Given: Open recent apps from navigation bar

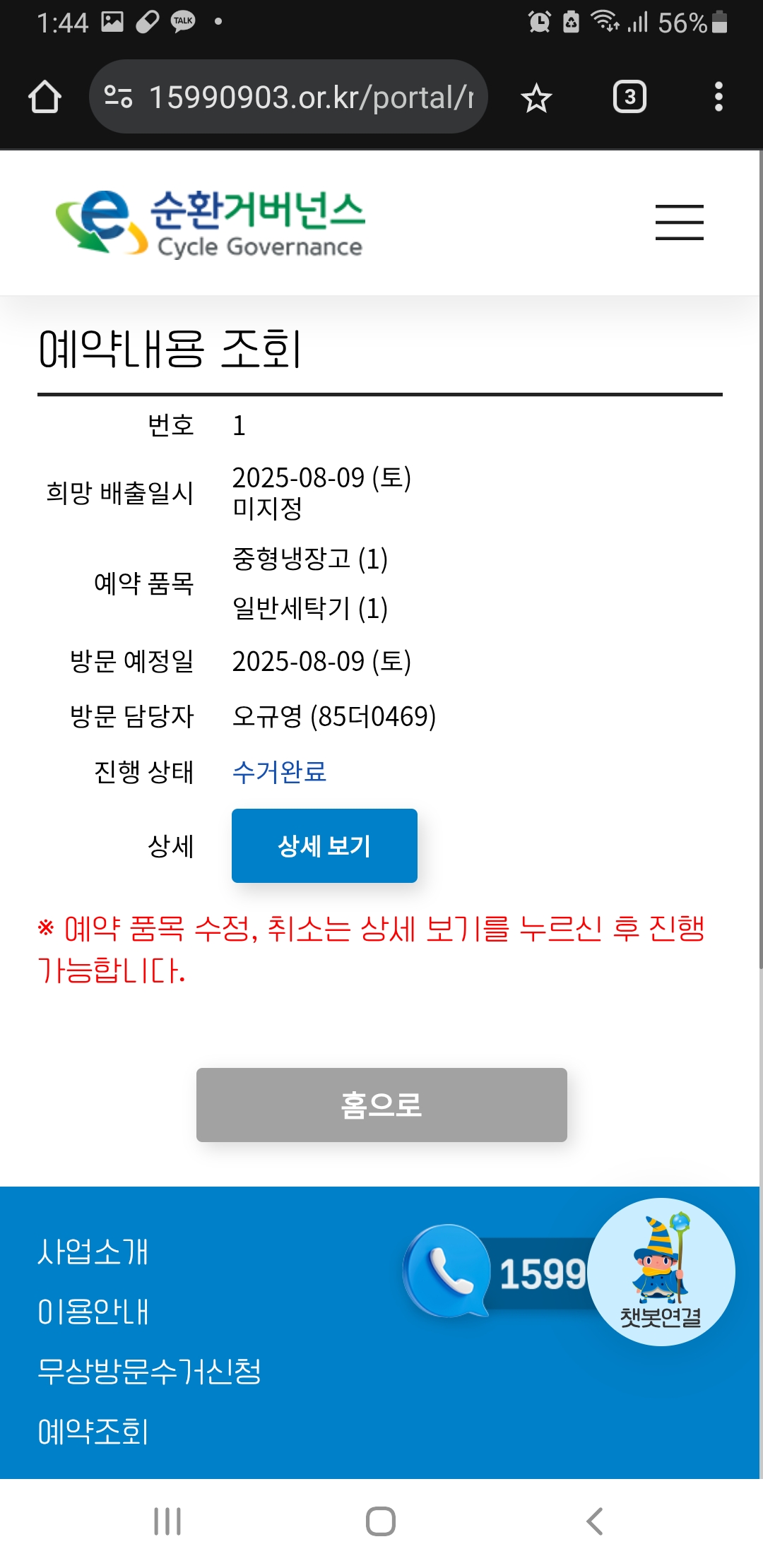Looking at the screenshot, I should (167, 1521).
